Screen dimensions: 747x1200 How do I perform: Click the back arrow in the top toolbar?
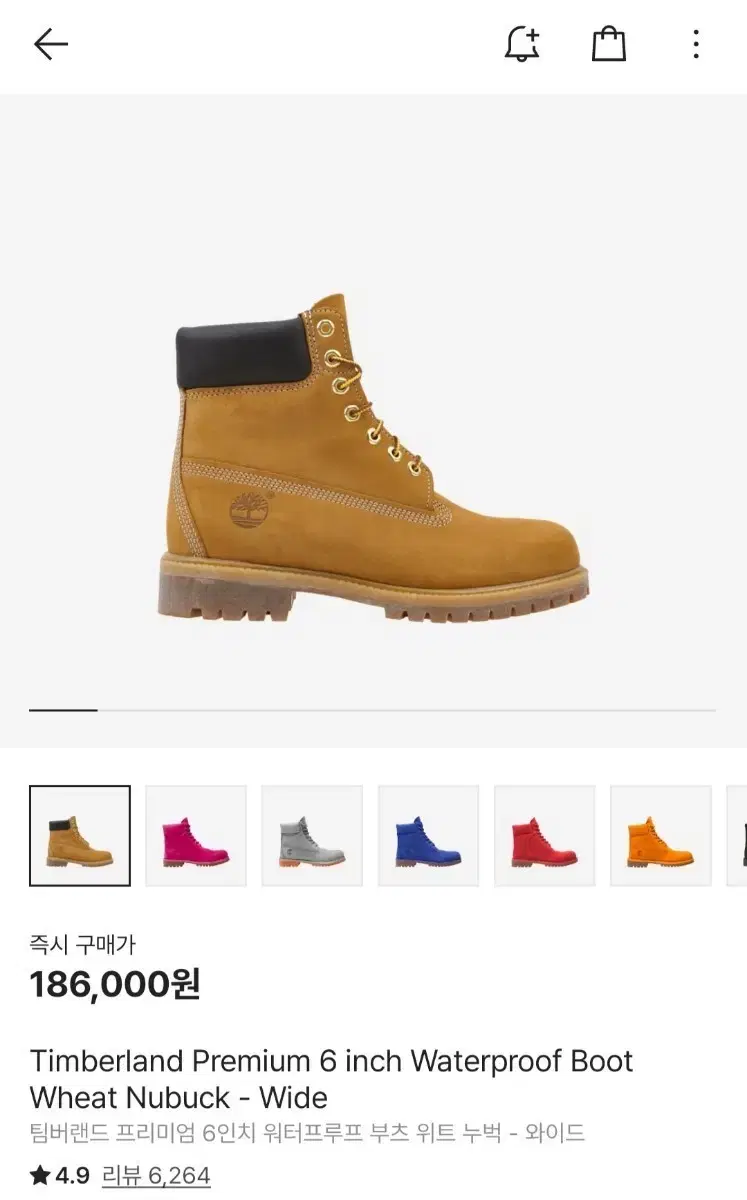[x=51, y=44]
